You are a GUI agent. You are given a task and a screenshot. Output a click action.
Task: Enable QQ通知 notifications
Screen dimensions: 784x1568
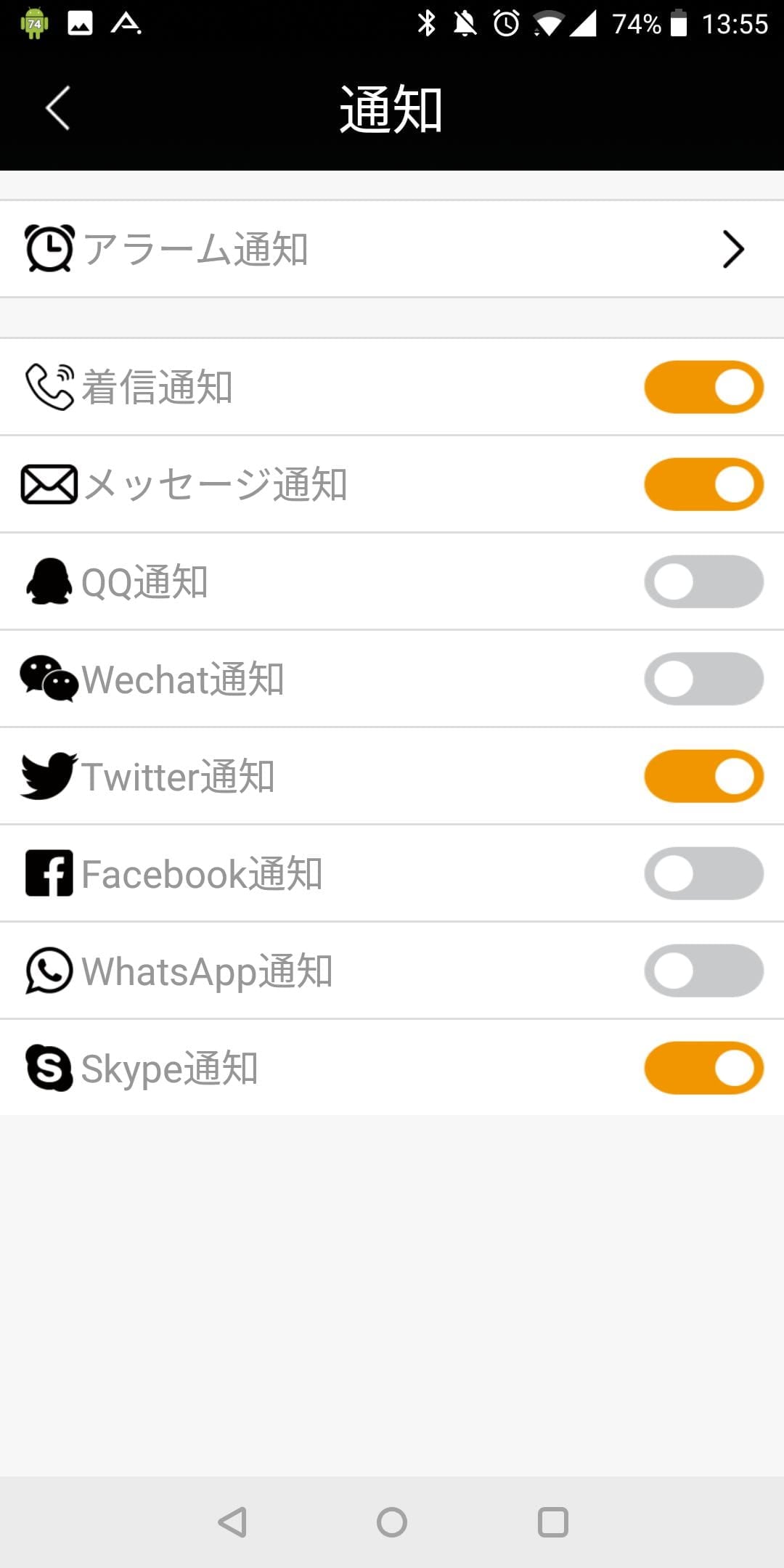(x=703, y=581)
